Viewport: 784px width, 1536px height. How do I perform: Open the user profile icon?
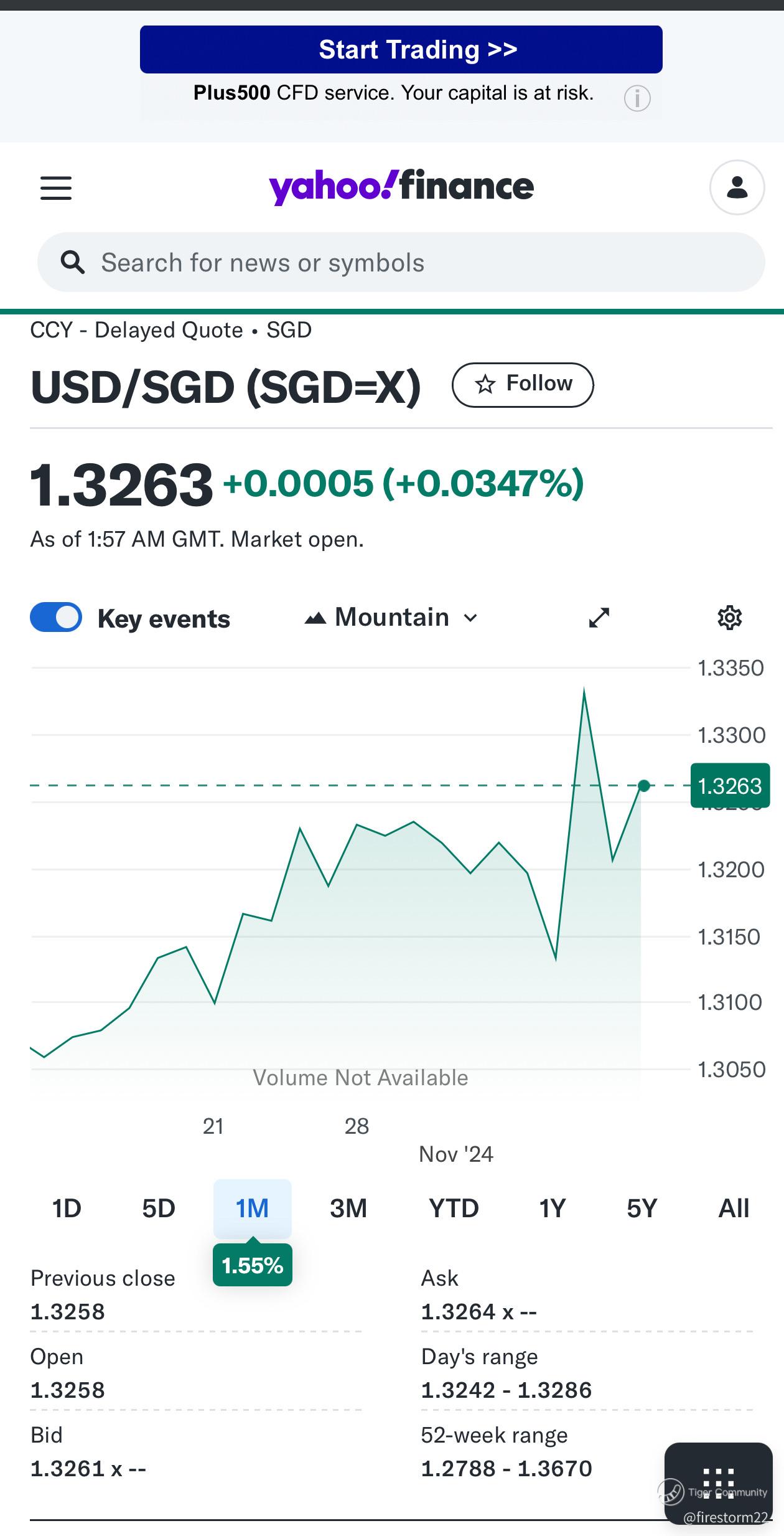(737, 187)
